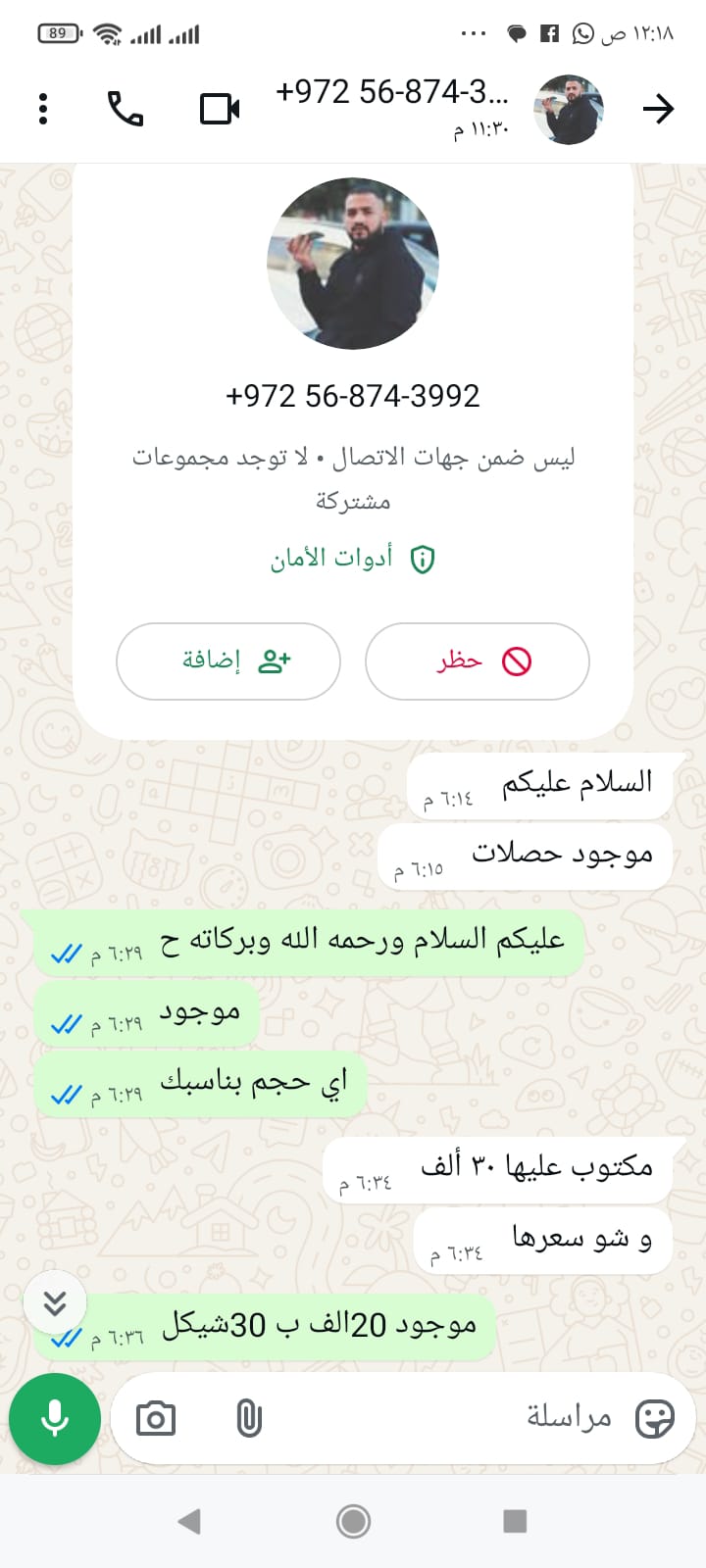Image resolution: width=706 pixels, height=1568 pixels.
Task: View the large profile picture on the card
Action: [353, 264]
